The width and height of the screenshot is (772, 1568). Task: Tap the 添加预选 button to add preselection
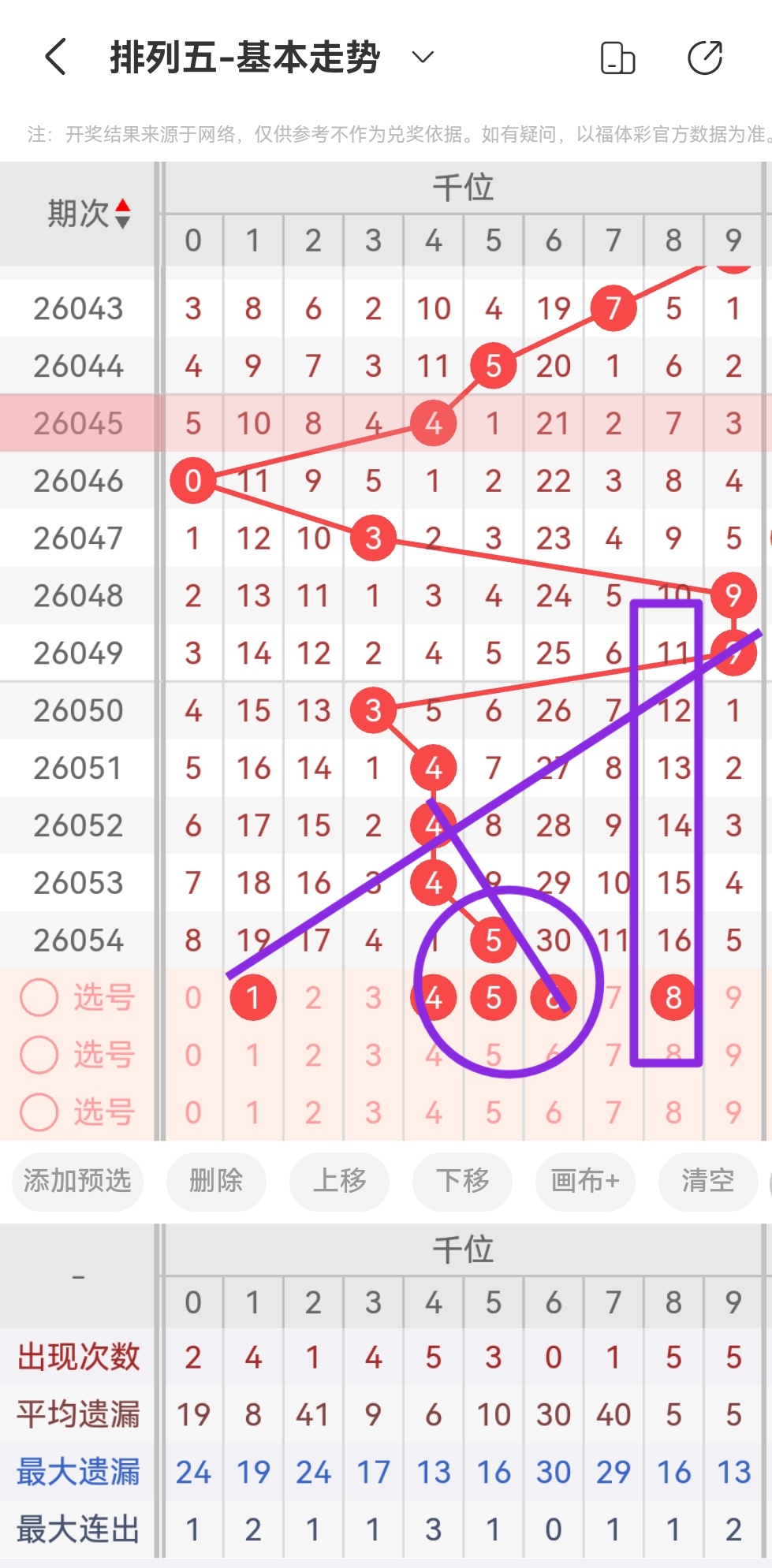point(76,1182)
